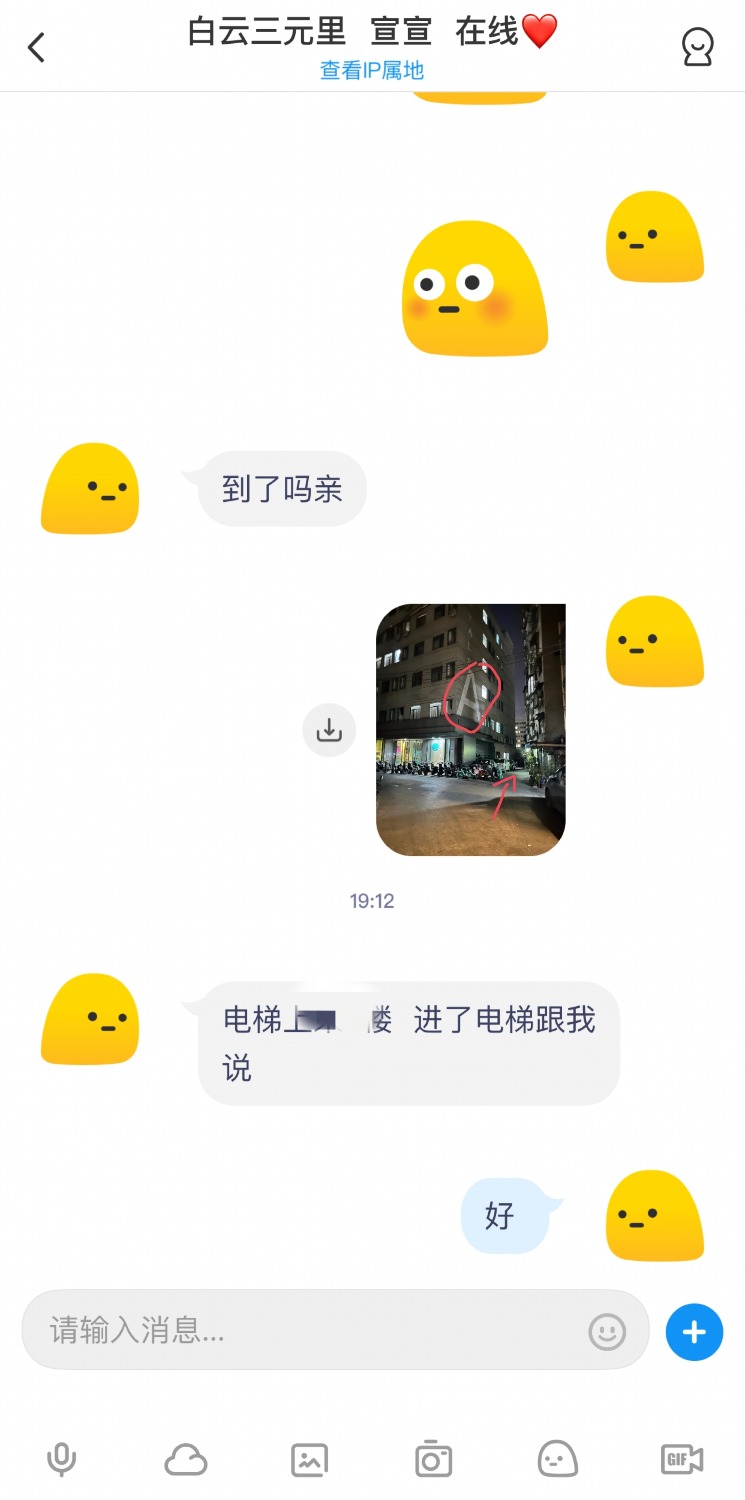745x1500 pixels.
Task: Open the building photo in the chat
Action: (470, 729)
